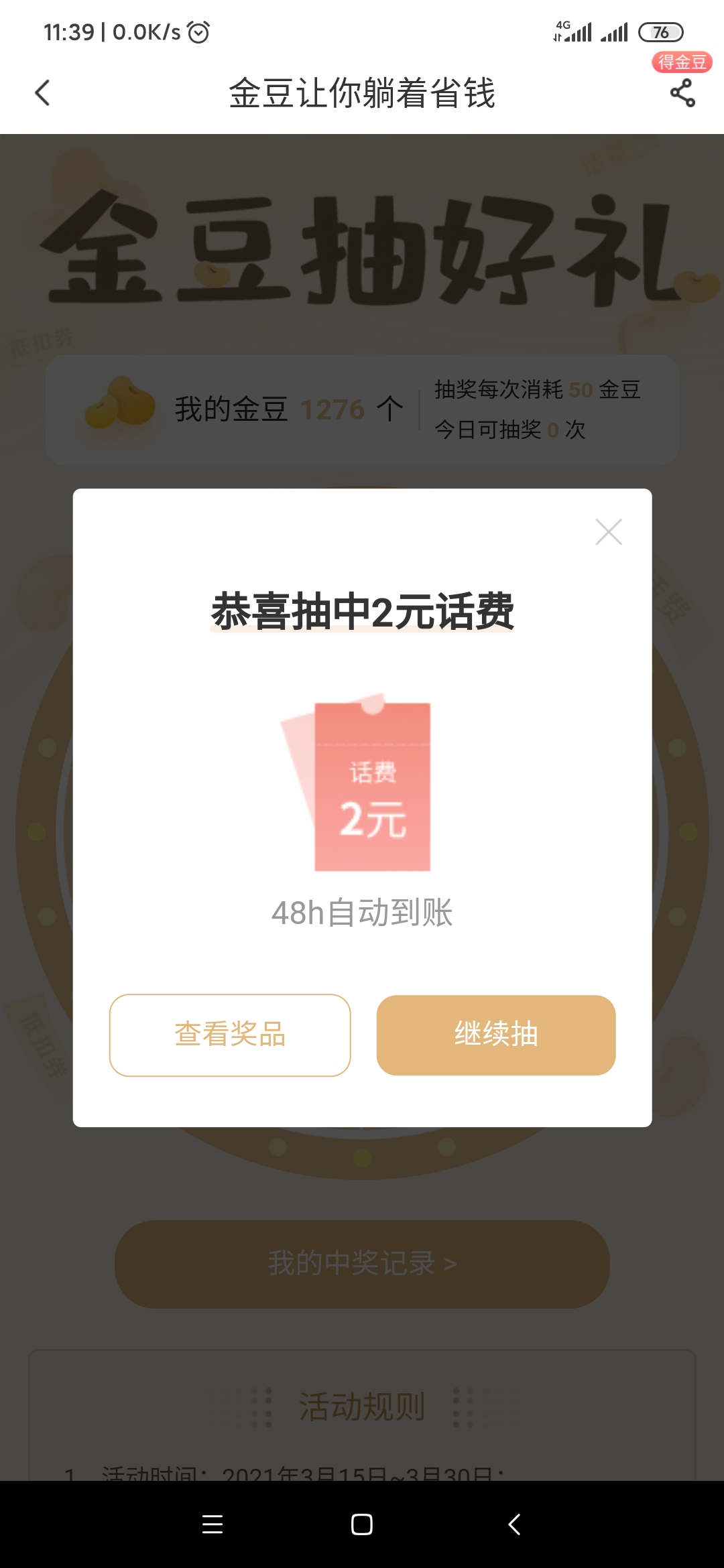Tap the 48h自动到账 notice text
This screenshot has height=1568, width=724.
[361, 911]
